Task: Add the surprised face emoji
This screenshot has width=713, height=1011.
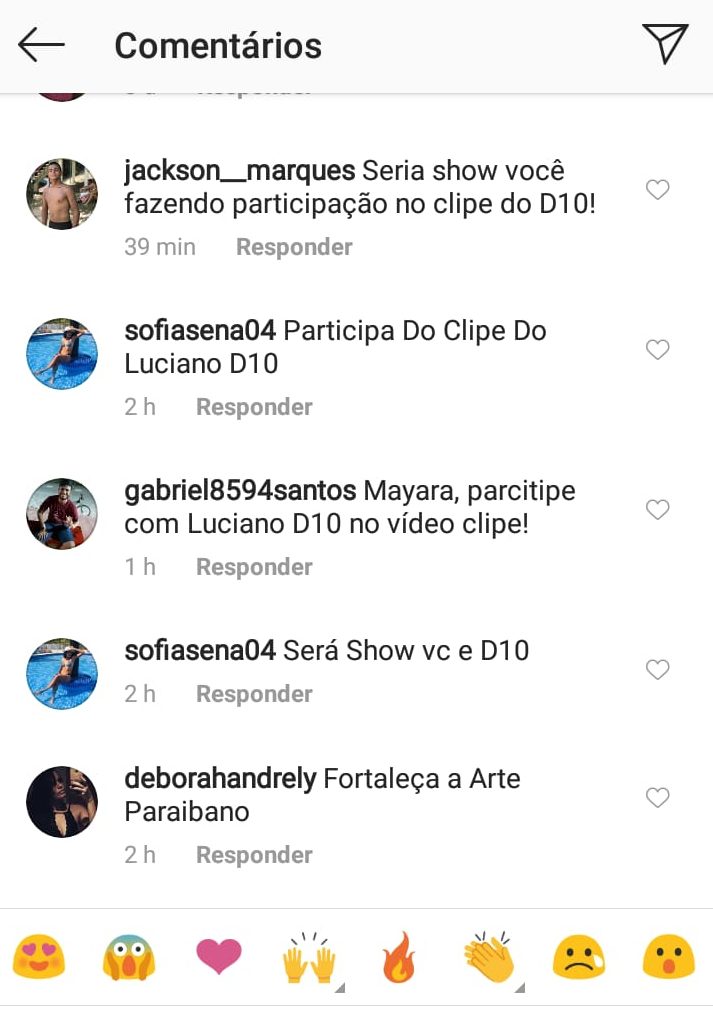Action: [x=668, y=958]
